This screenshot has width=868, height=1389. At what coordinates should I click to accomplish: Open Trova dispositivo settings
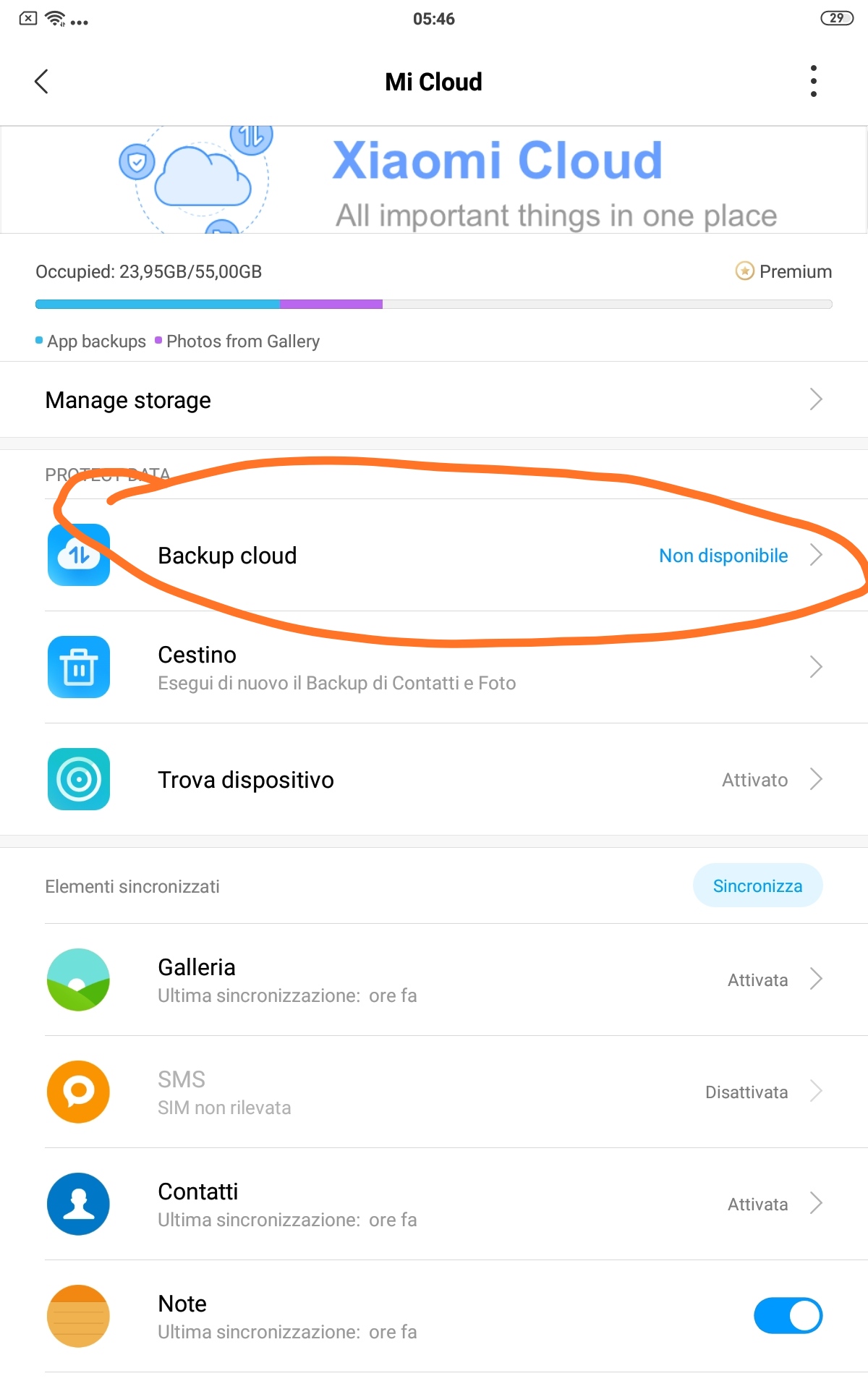point(434,779)
